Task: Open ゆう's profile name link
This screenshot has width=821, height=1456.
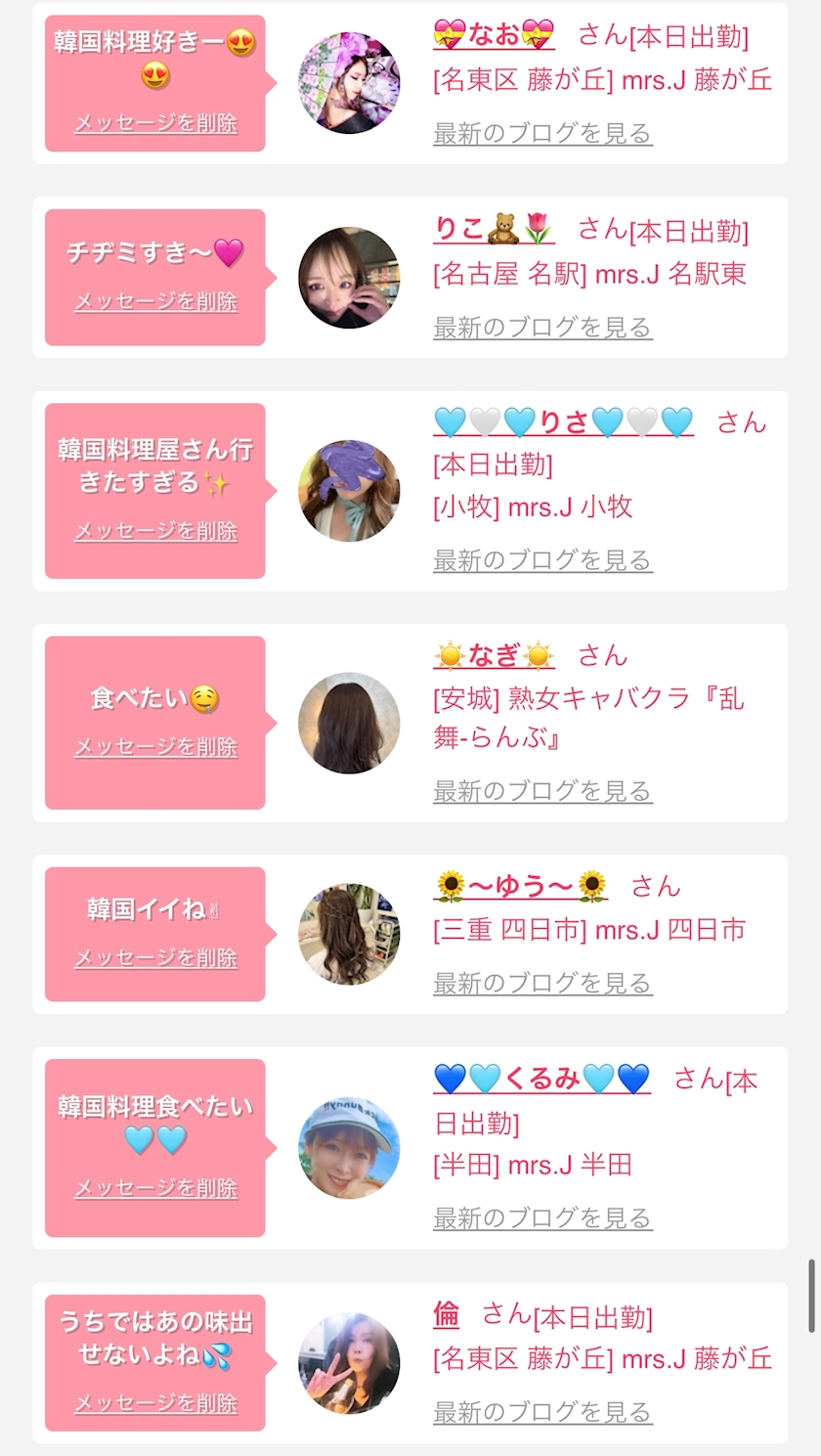Action: tap(520, 887)
